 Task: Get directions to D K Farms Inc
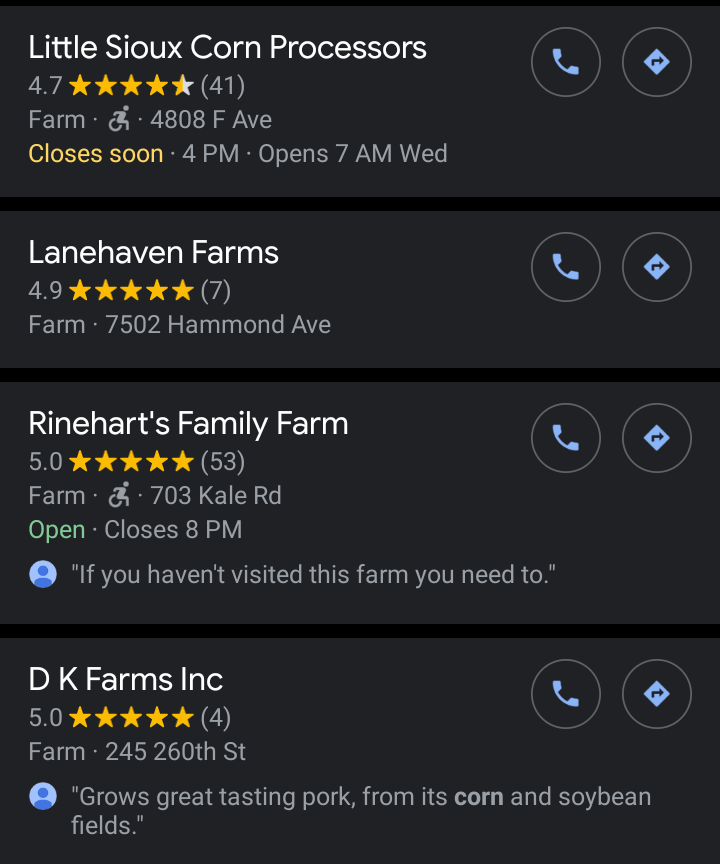click(657, 694)
